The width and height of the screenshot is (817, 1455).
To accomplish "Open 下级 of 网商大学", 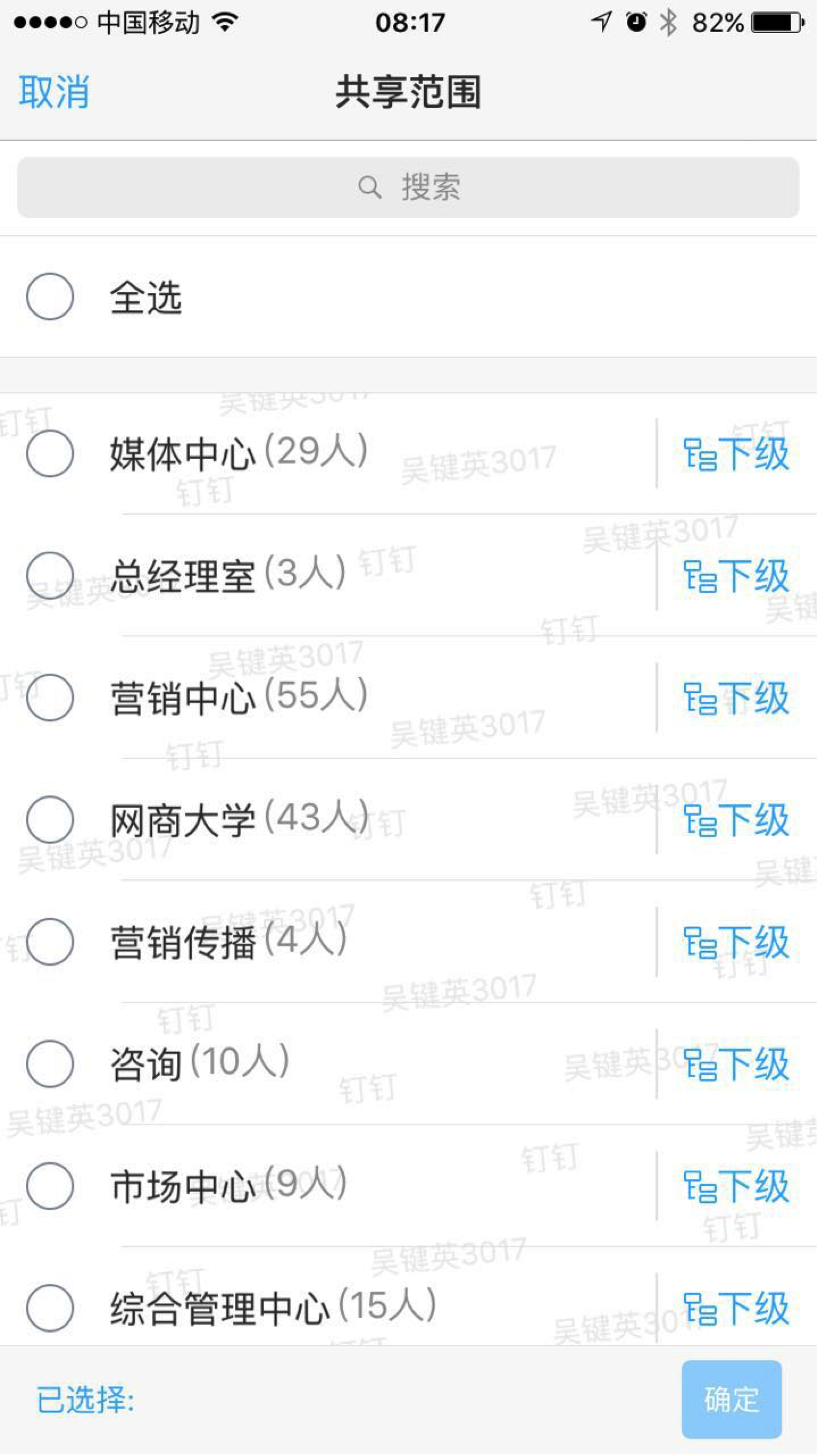I will tap(737, 820).
